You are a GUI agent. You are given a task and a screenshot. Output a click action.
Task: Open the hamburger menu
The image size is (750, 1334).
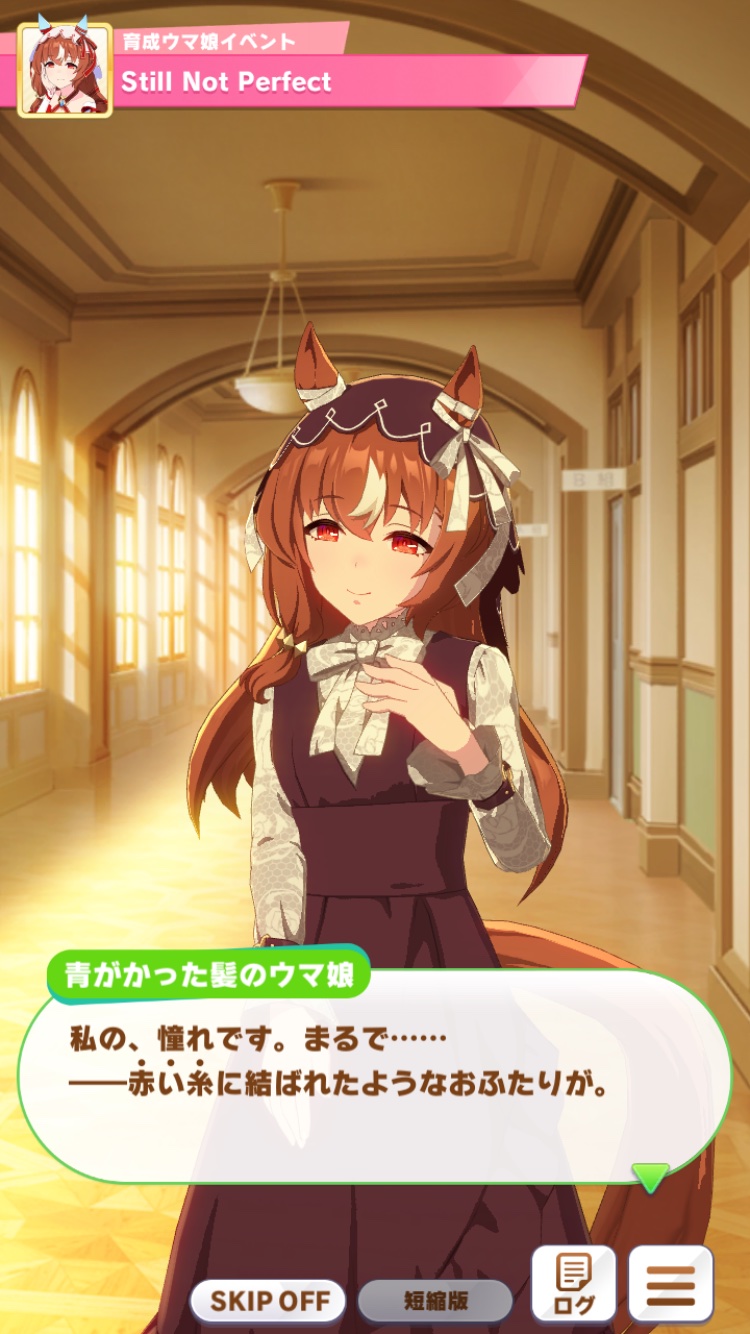tap(670, 1284)
